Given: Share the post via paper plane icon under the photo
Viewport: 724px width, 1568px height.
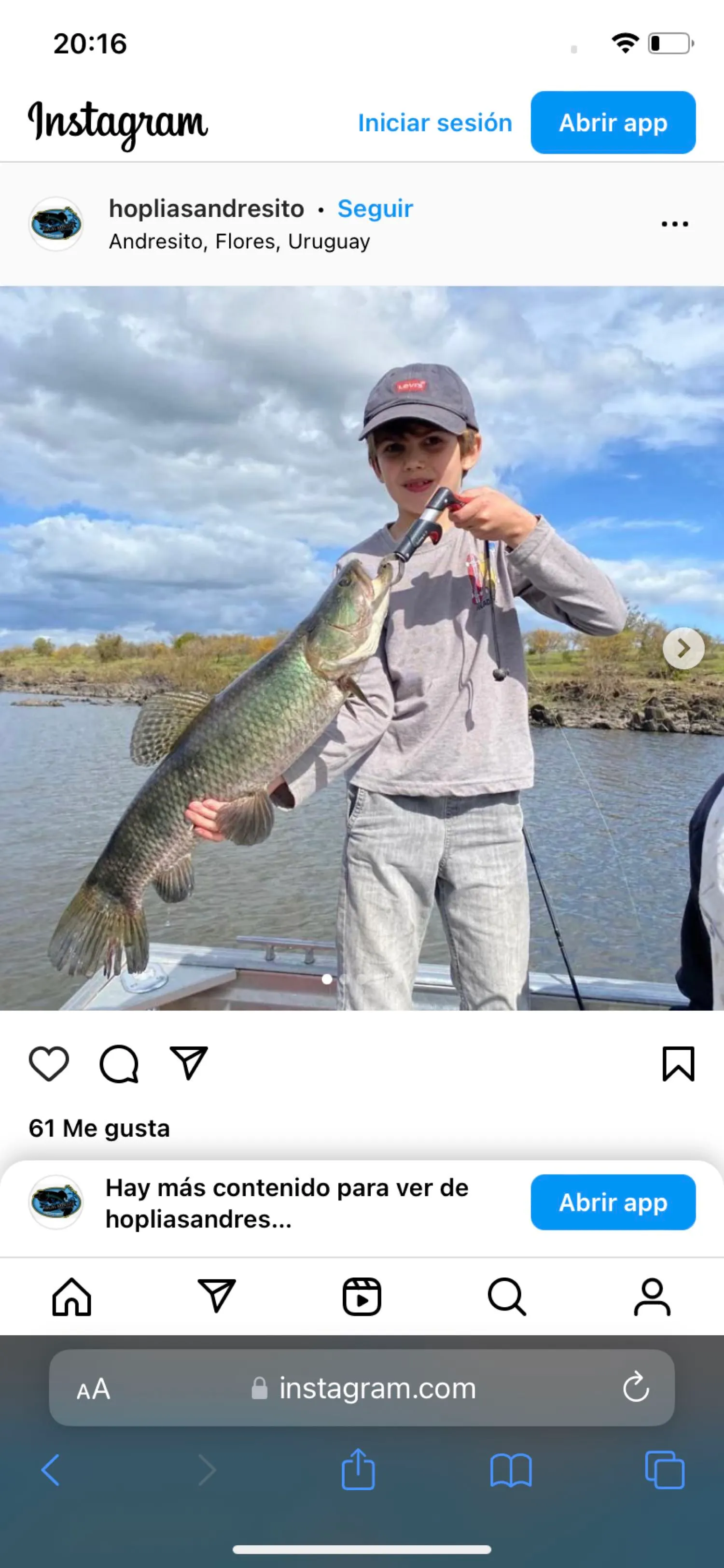Looking at the screenshot, I should click(x=189, y=1063).
